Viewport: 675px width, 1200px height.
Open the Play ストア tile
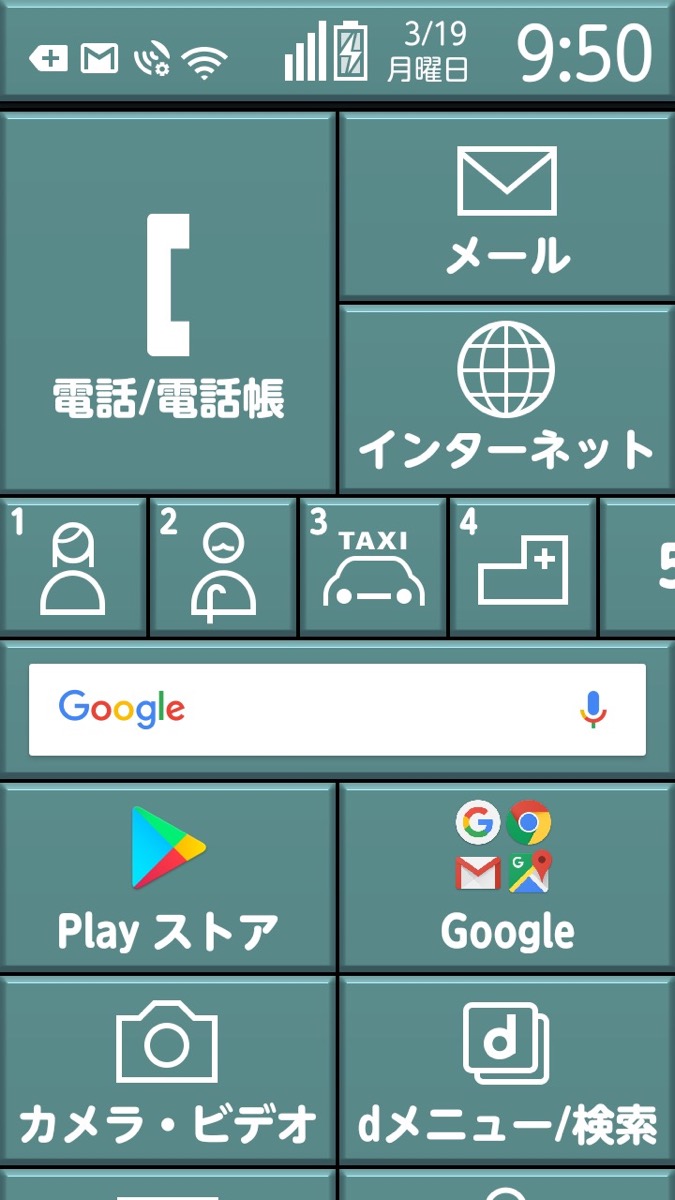pos(168,877)
